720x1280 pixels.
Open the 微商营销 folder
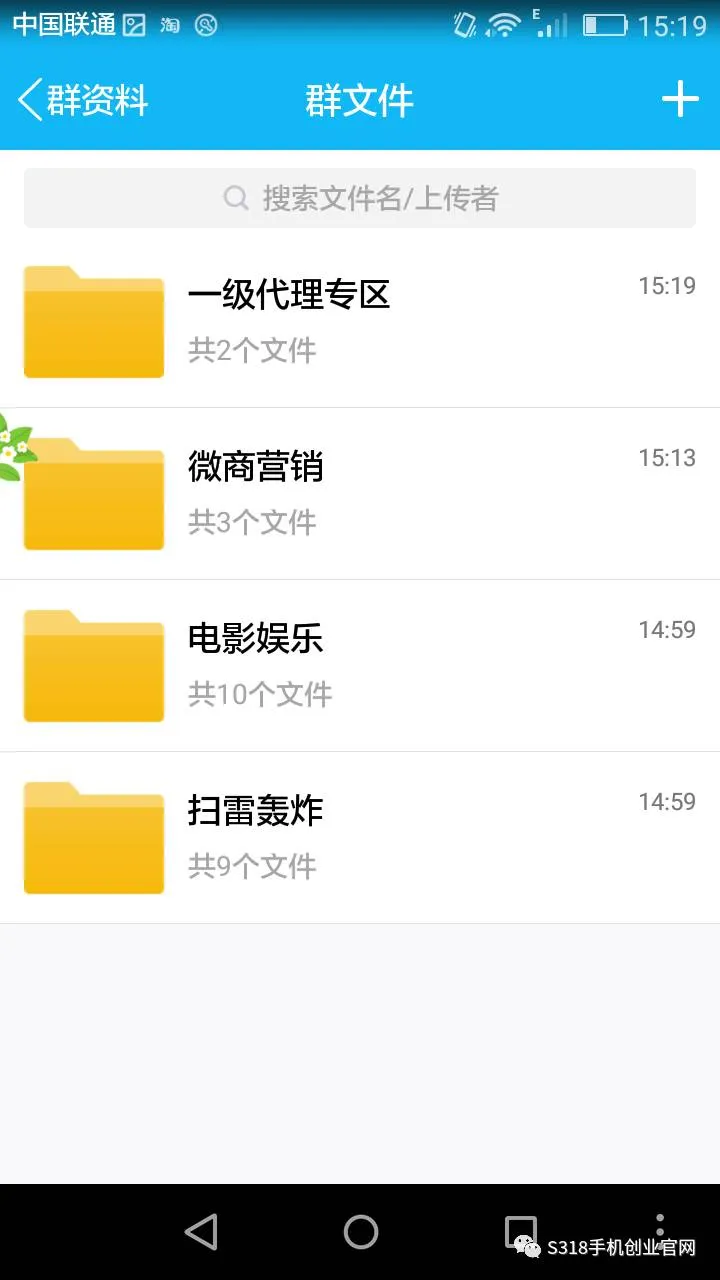click(x=360, y=493)
